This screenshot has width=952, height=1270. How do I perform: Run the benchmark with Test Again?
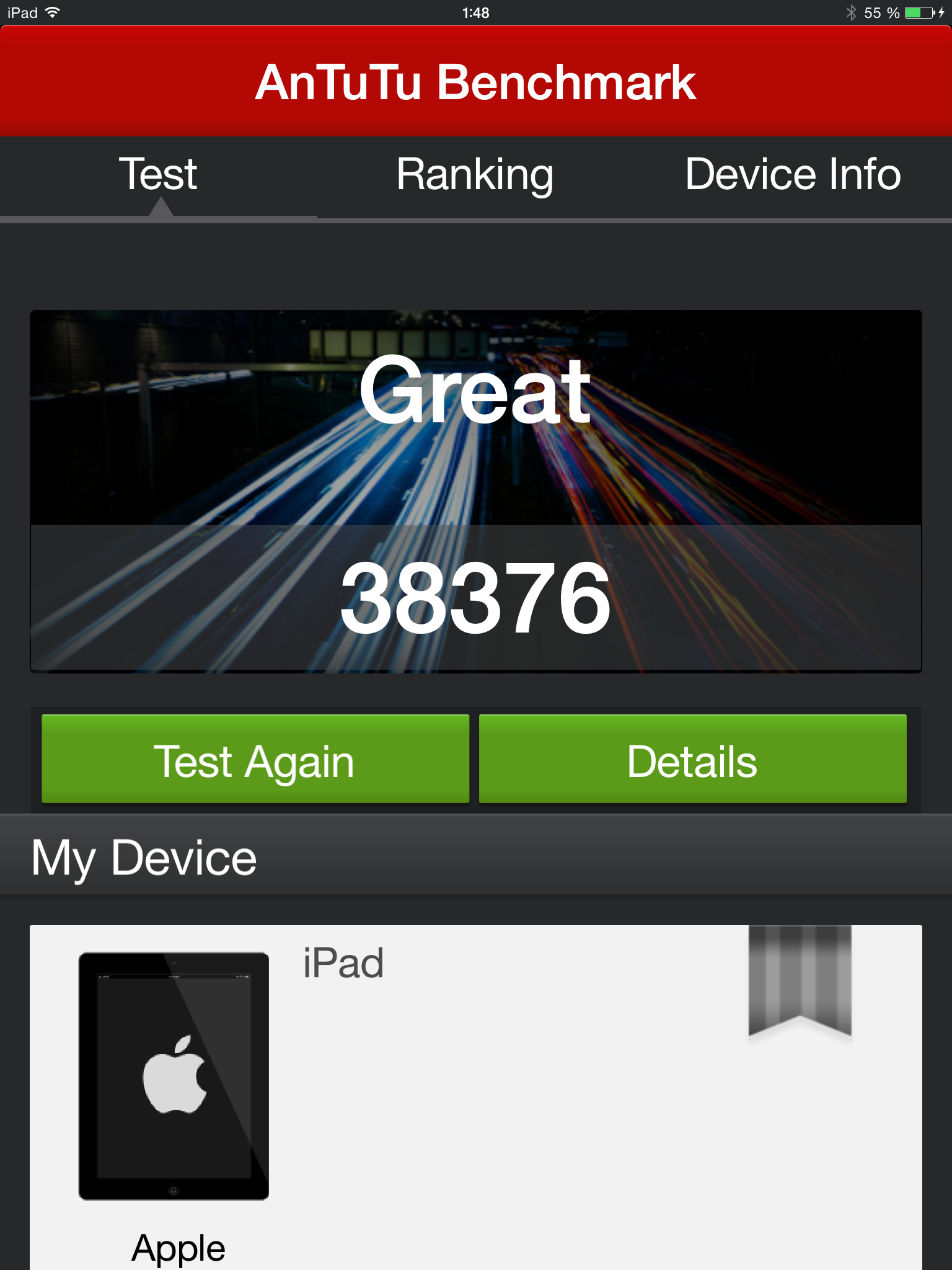coord(255,760)
